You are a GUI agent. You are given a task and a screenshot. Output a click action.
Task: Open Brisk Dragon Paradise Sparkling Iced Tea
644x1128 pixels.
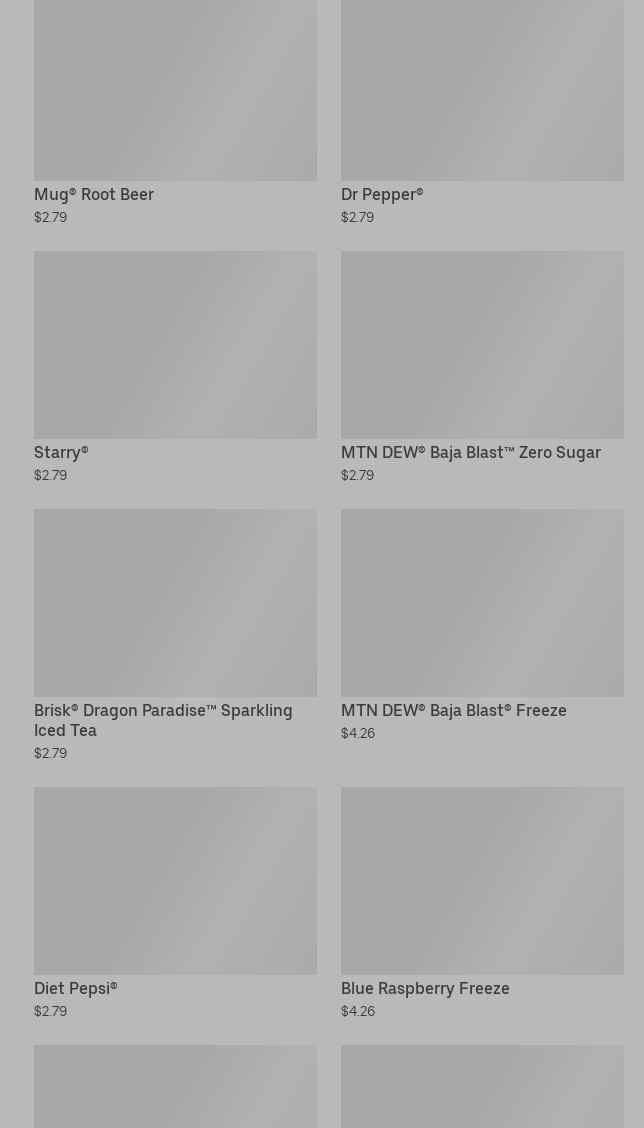175,635
